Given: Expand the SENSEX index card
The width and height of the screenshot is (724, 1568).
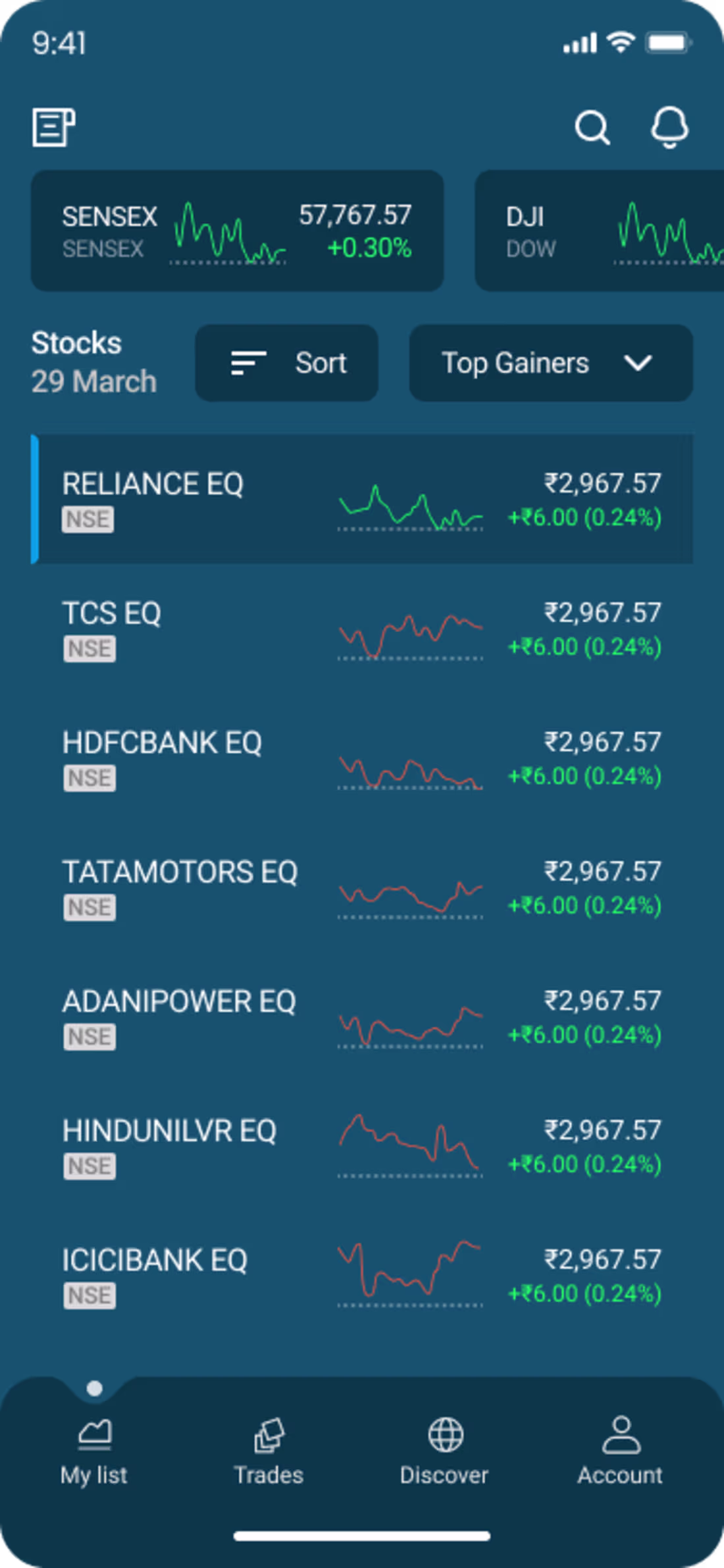Looking at the screenshot, I should 237,230.
